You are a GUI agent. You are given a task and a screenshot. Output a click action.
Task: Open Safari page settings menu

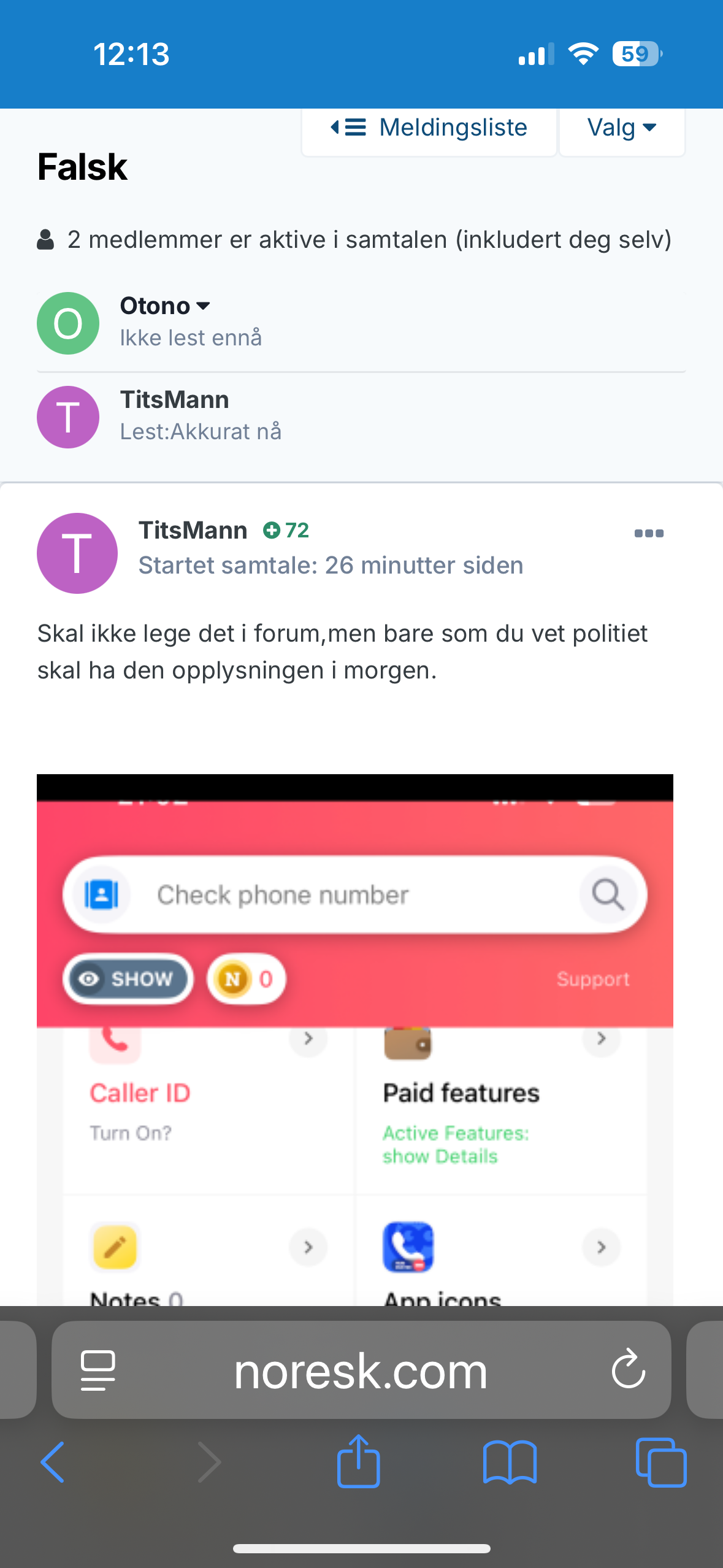click(x=98, y=1370)
